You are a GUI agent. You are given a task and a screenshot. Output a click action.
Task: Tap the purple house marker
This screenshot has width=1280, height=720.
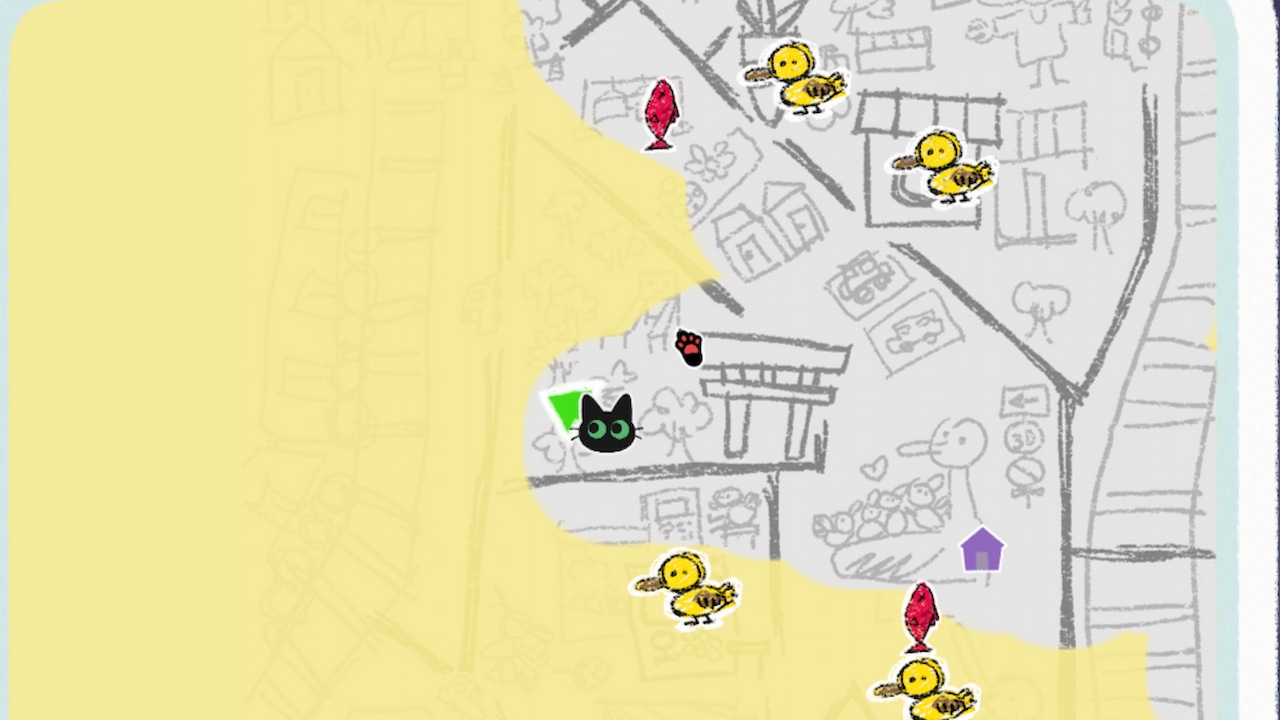pos(982,550)
